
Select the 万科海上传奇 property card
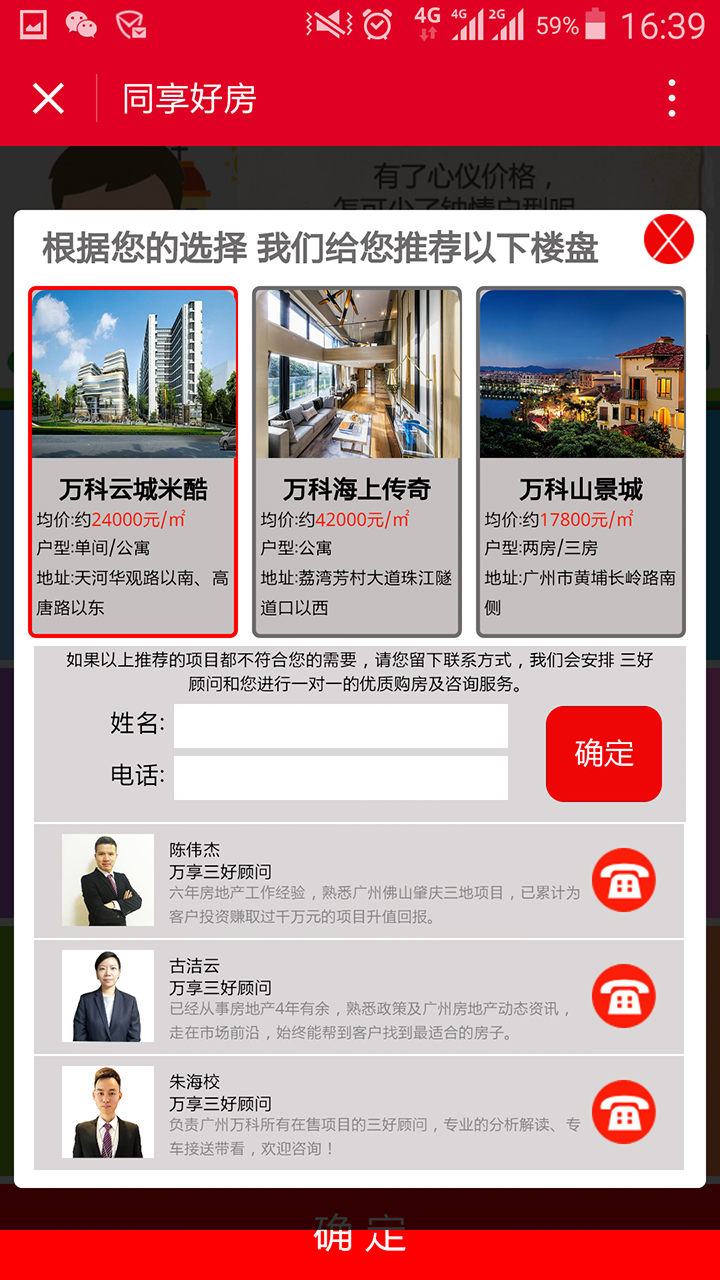(x=357, y=462)
